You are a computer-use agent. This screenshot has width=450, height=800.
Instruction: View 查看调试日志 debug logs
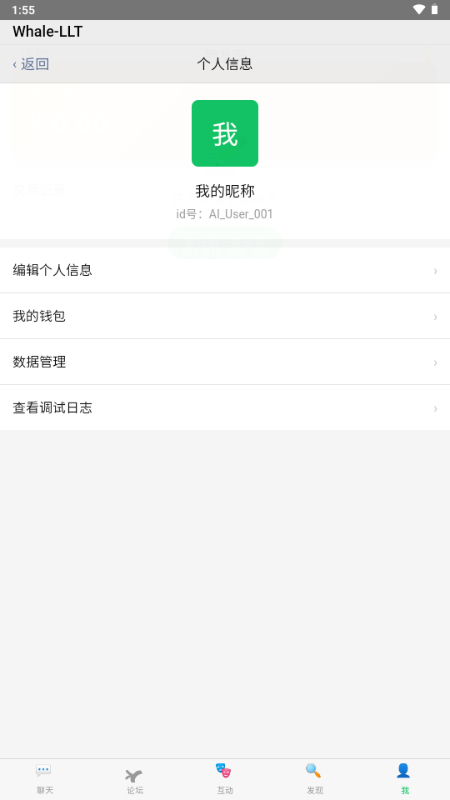click(x=225, y=408)
